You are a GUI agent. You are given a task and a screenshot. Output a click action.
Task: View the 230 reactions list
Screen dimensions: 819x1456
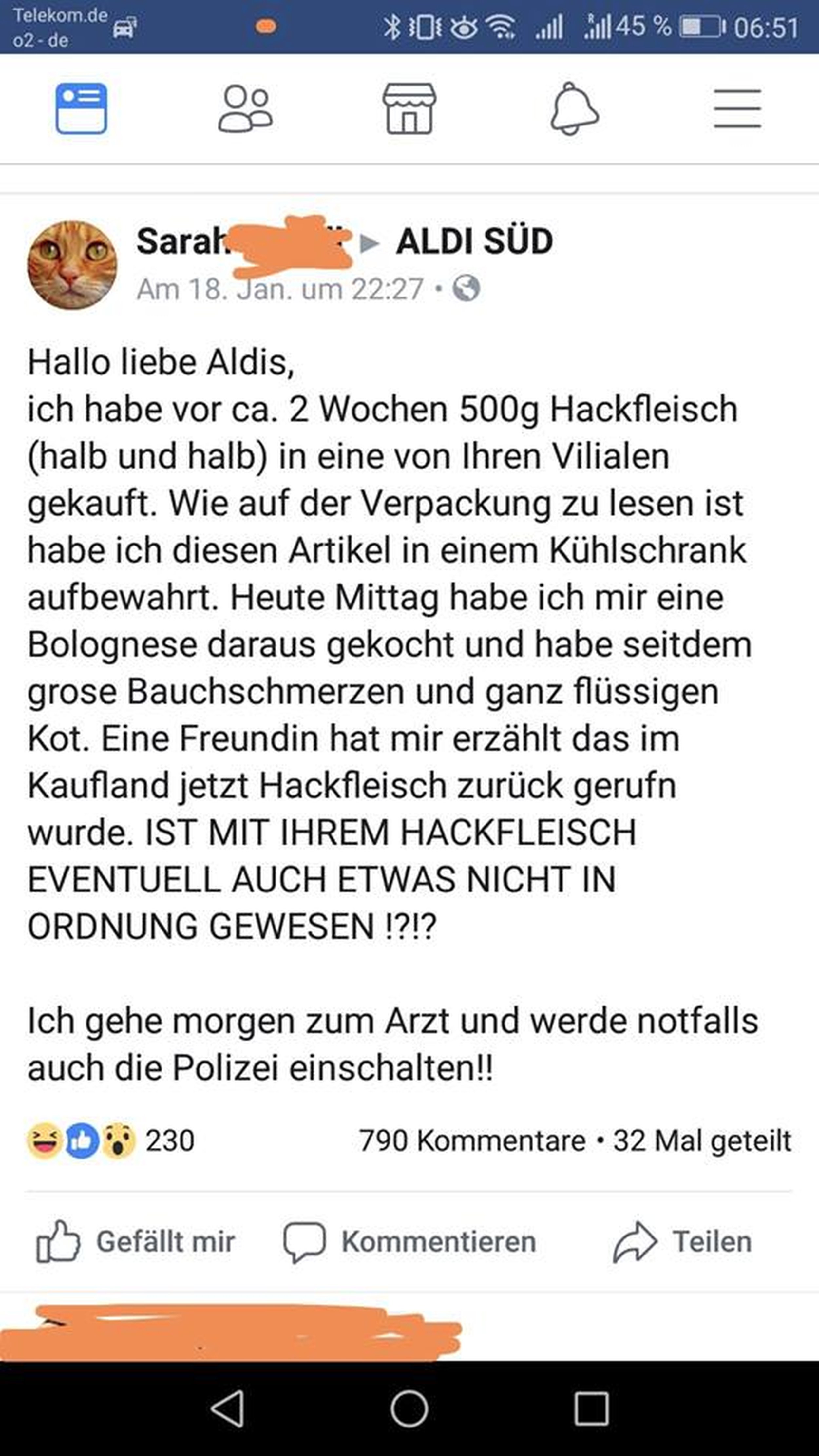[111, 1140]
